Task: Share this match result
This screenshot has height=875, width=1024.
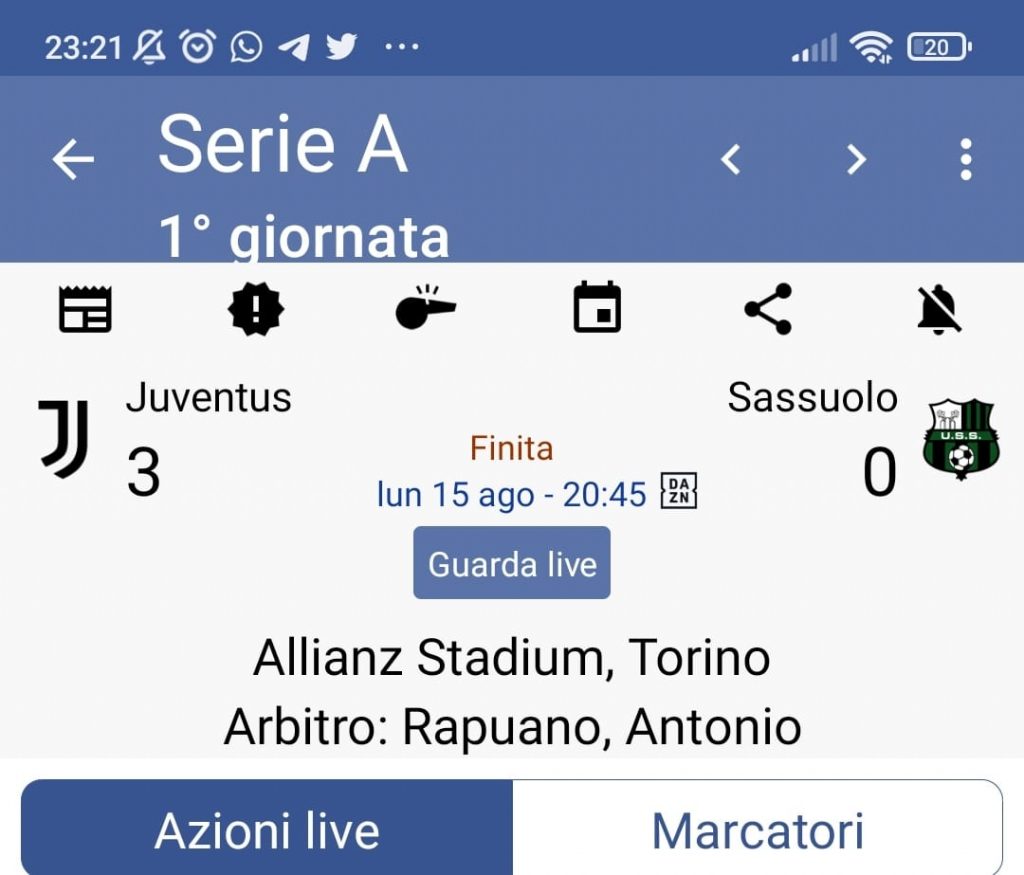Action: point(768,309)
